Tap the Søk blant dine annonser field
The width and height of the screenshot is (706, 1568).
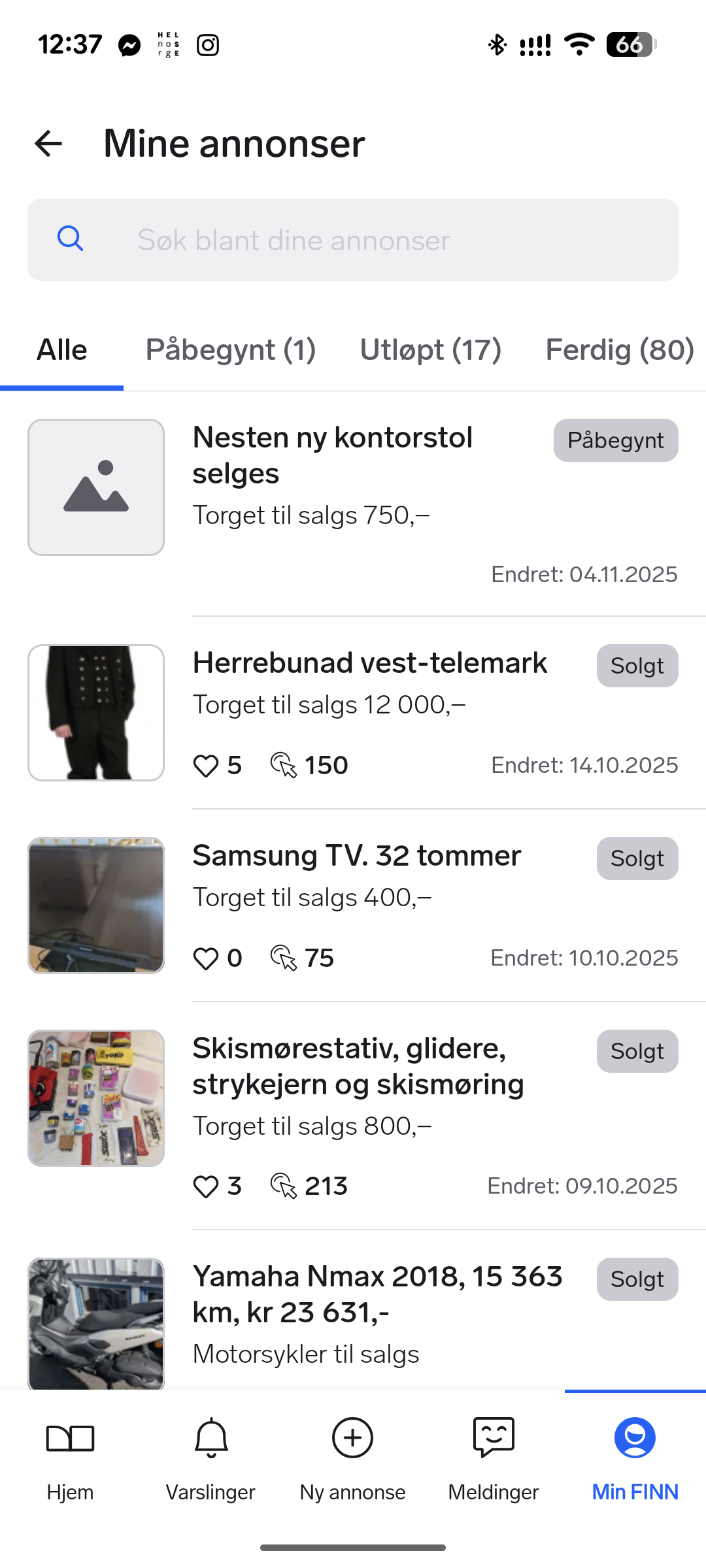coord(353,240)
